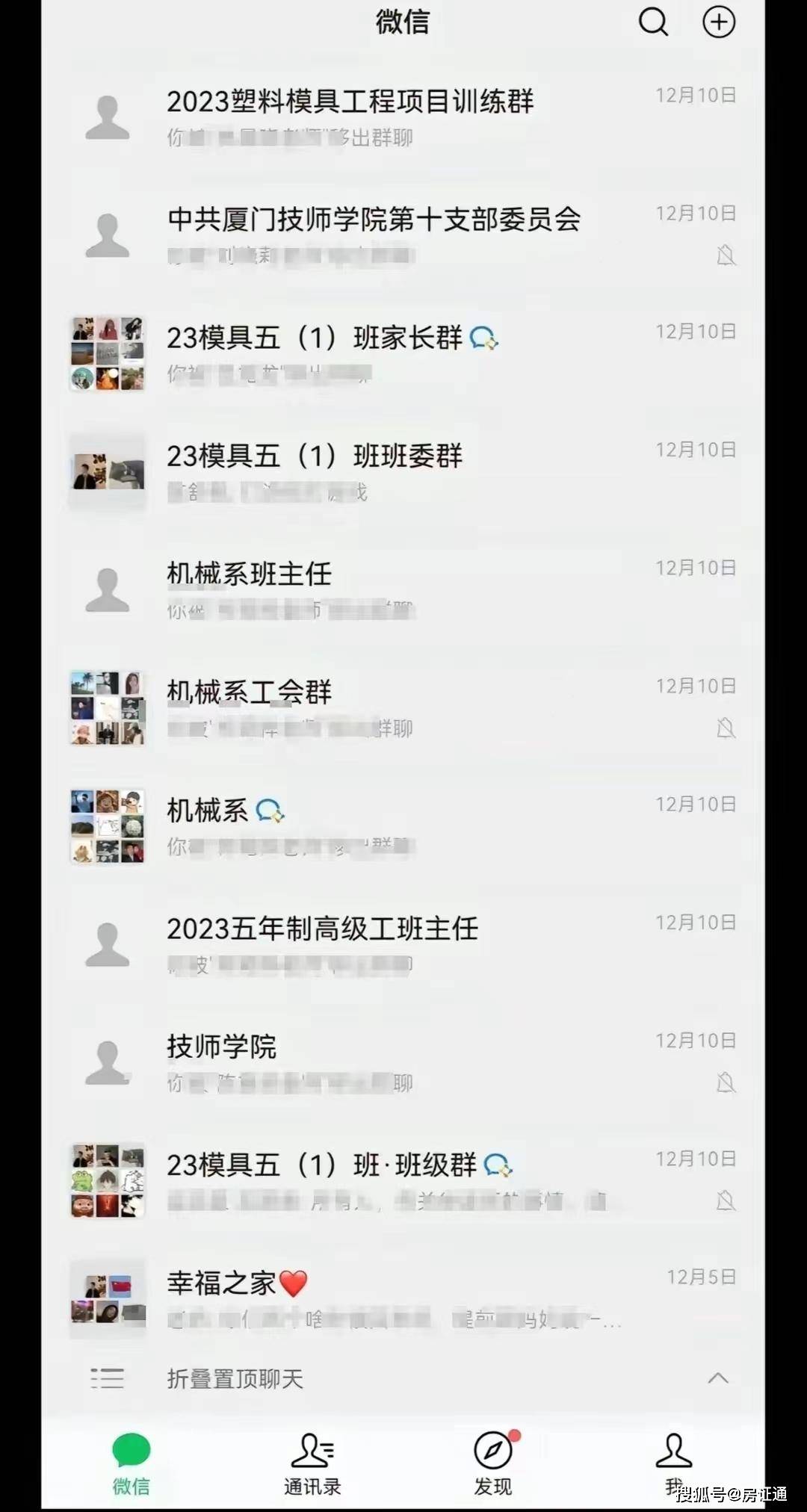This screenshot has height=1512, width=807.
Task: Open the 23模具五（1）班·班级群 chat
Action: (x=403, y=1180)
